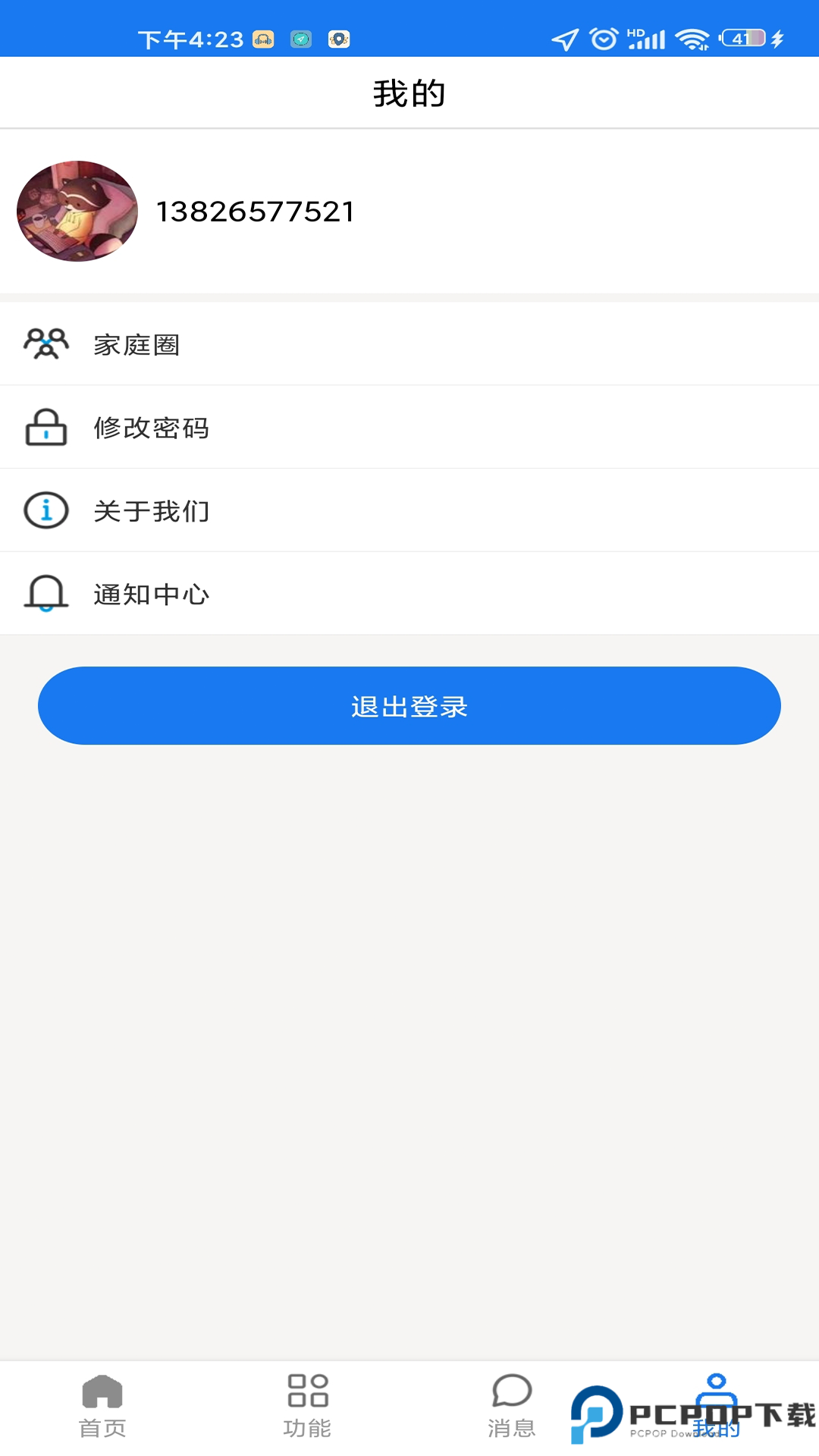Open the 关于我们 list entry

point(153,511)
